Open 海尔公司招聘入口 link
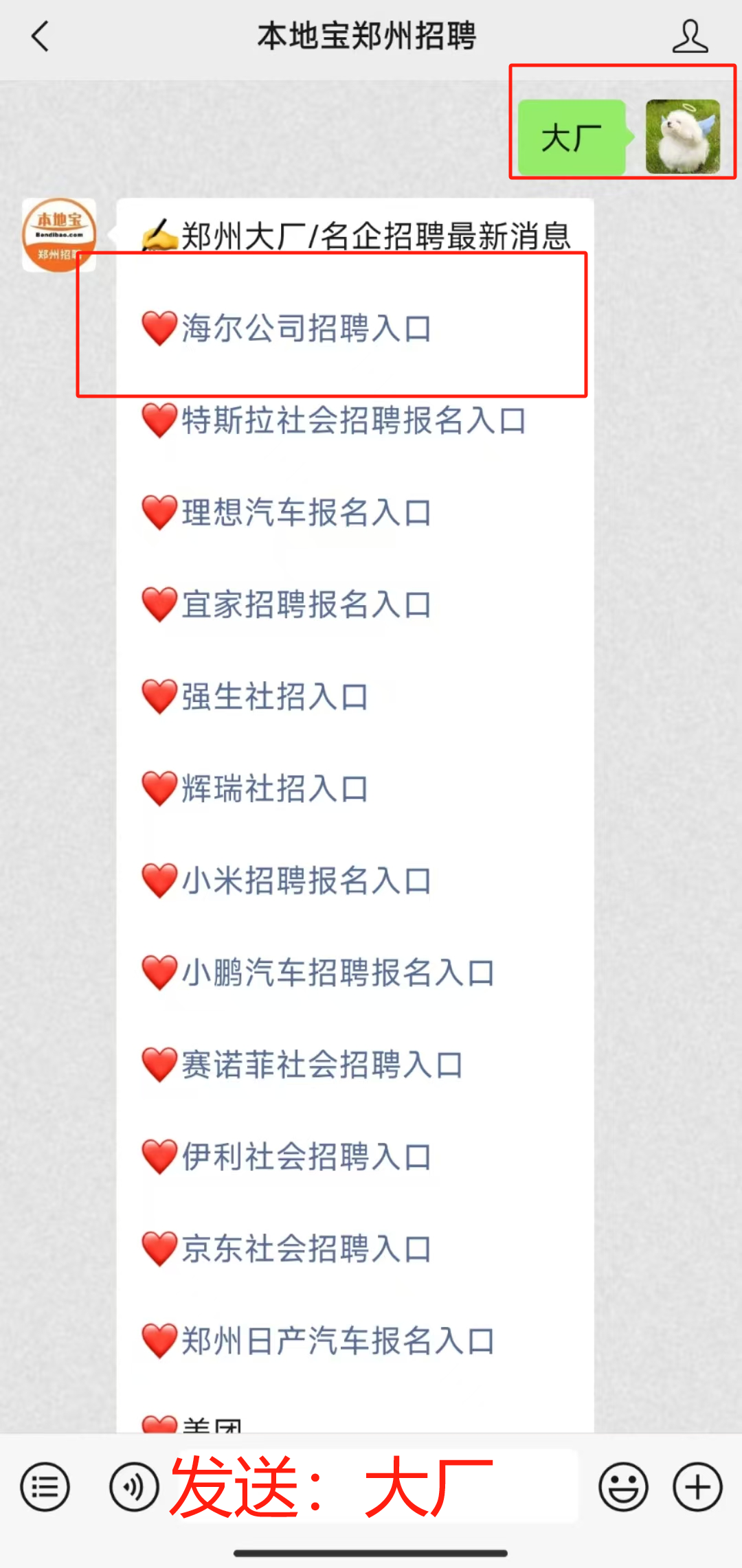 (x=306, y=328)
